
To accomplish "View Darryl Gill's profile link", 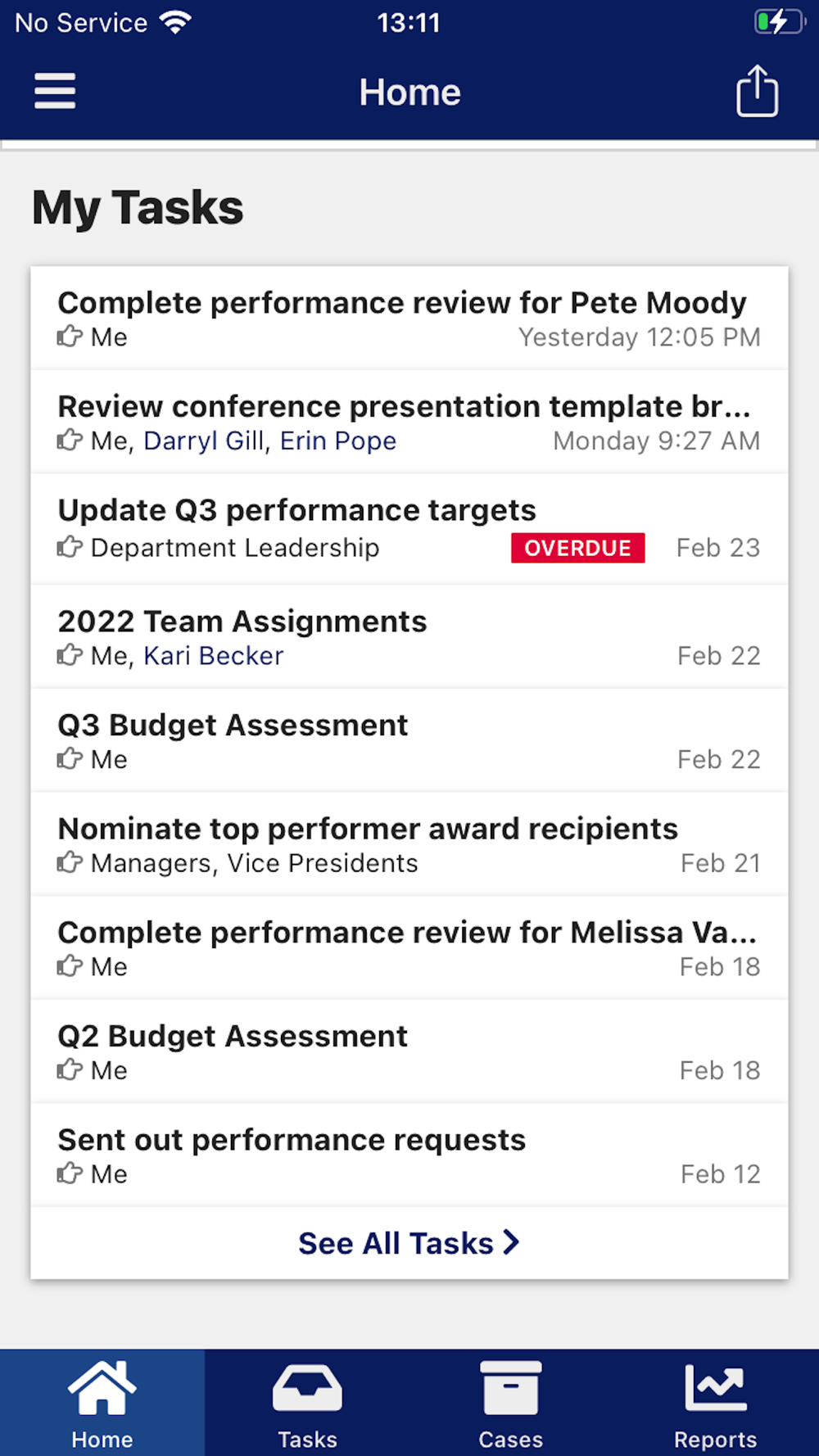I will (x=204, y=441).
